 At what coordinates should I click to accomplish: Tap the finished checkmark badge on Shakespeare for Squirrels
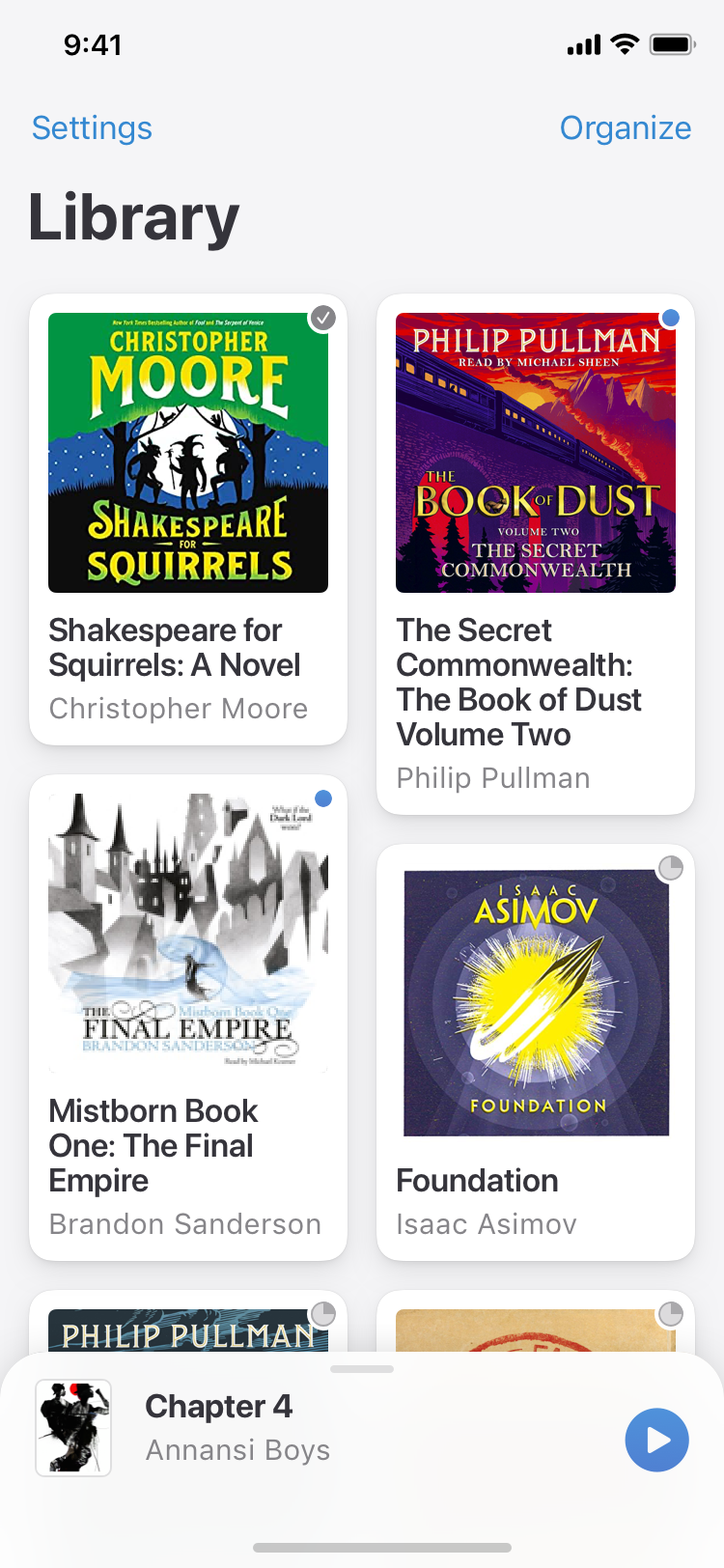pyautogui.click(x=322, y=319)
